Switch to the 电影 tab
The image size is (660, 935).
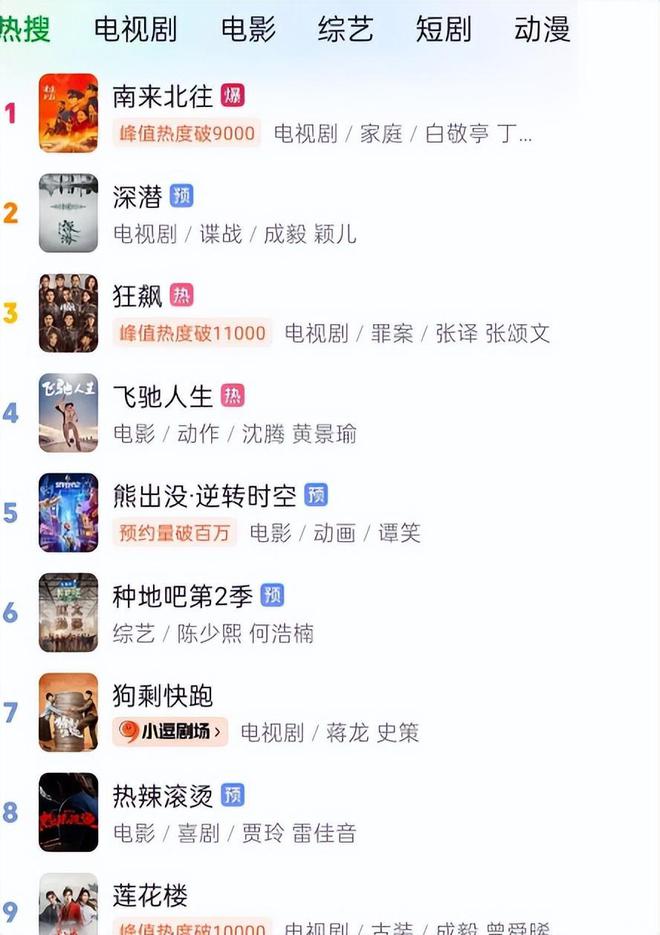tap(248, 29)
